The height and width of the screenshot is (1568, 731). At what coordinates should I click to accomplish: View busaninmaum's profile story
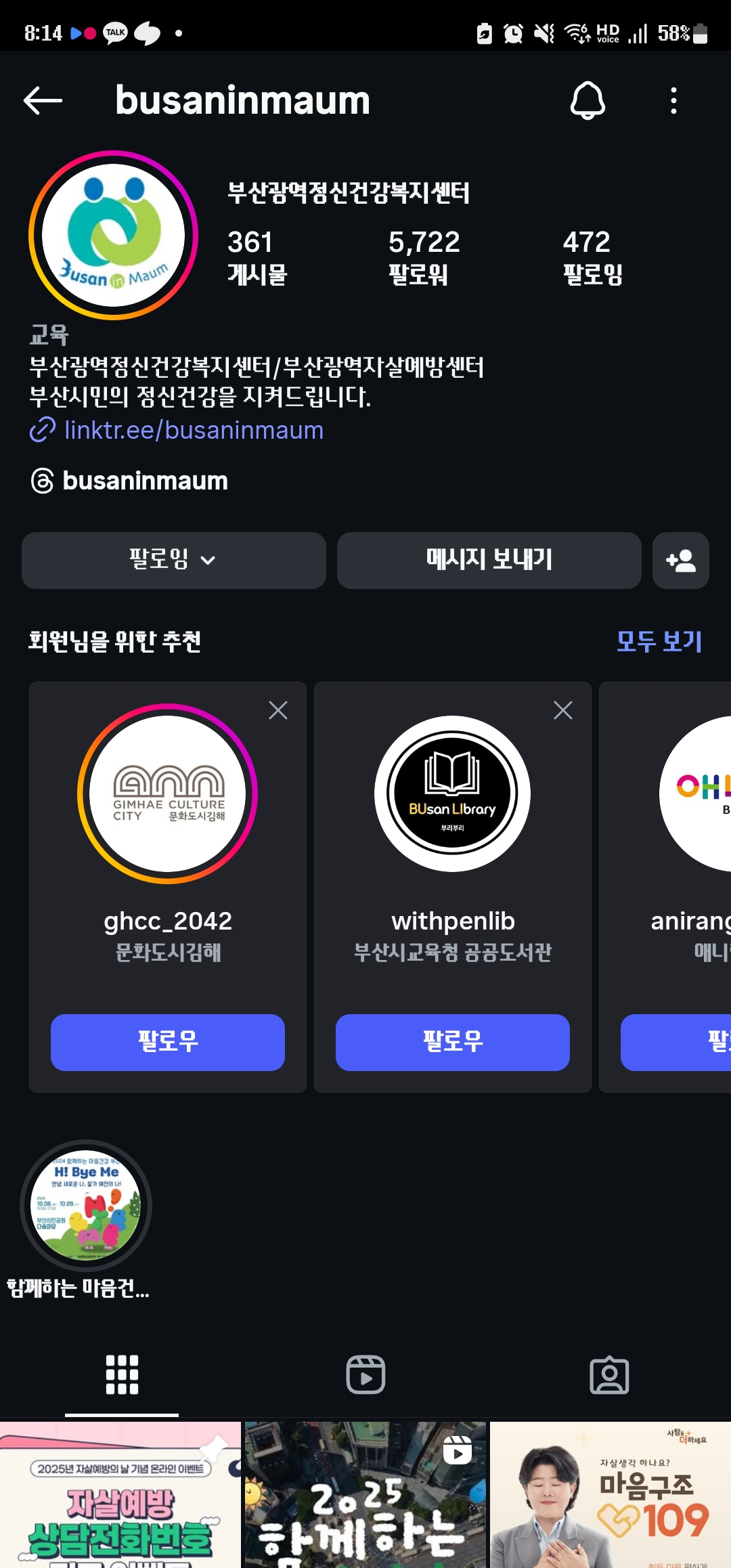click(113, 235)
